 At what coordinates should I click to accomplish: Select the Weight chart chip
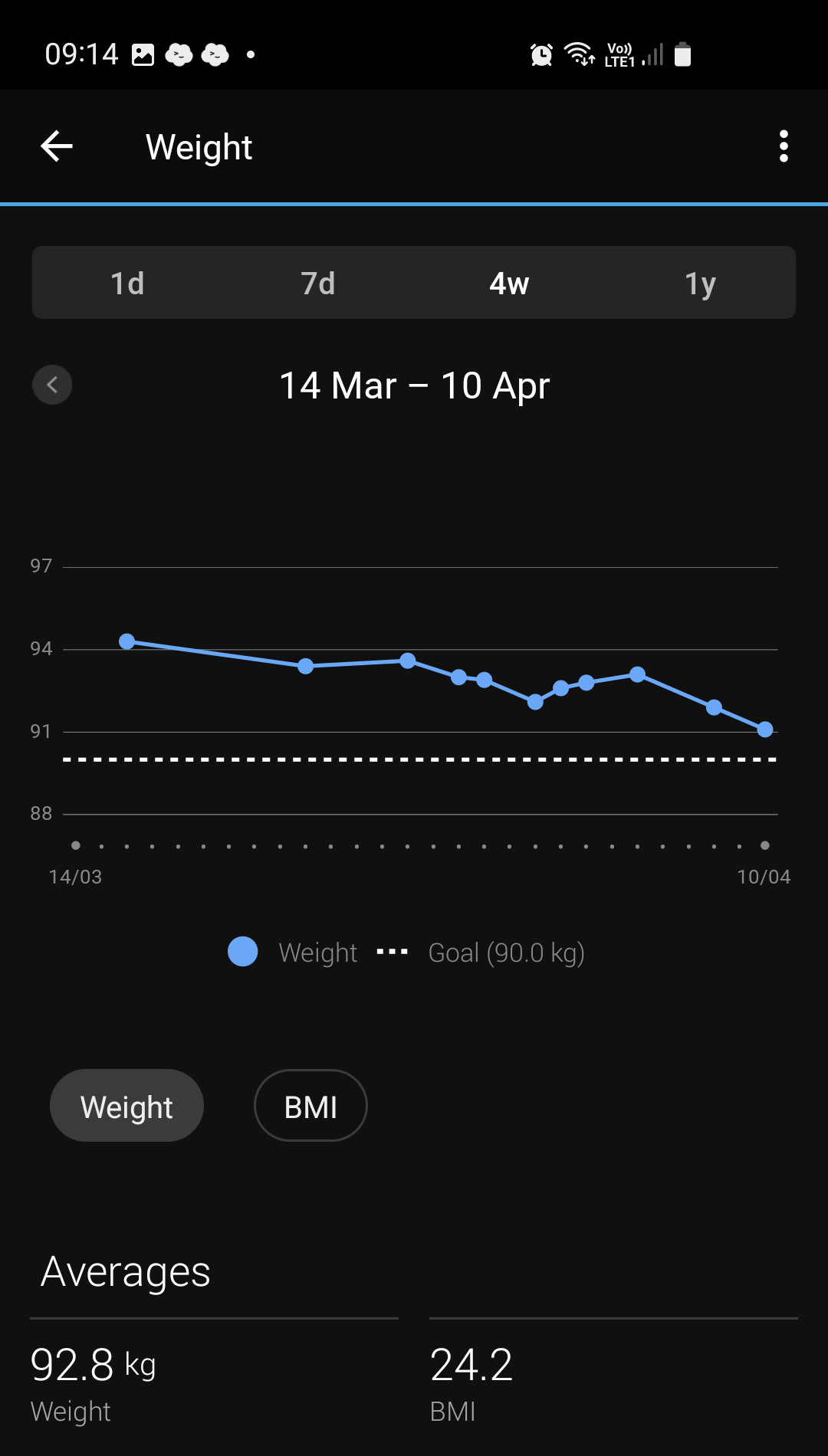click(127, 1106)
